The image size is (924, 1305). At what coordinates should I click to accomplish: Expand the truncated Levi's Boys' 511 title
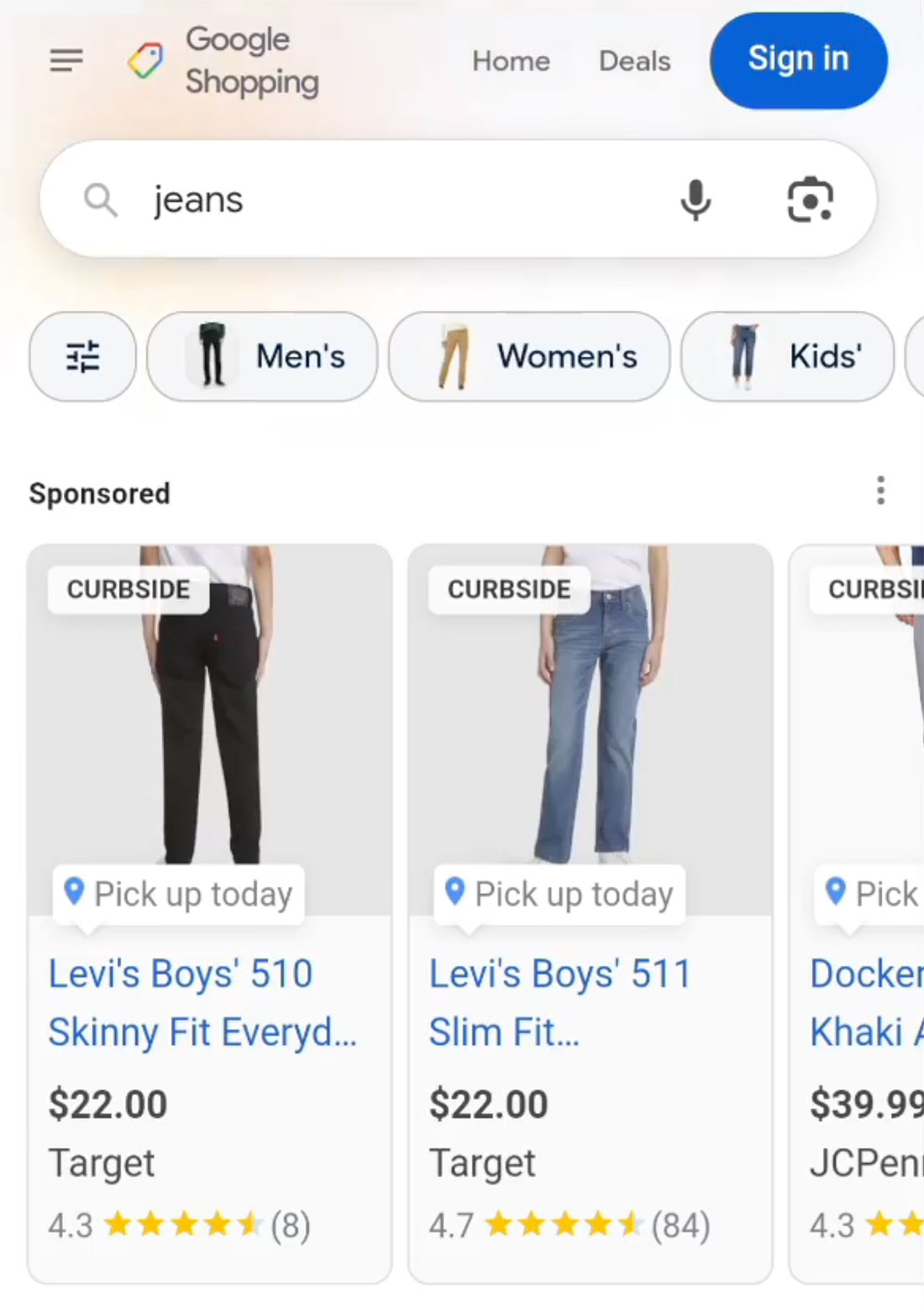pyautogui.click(x=559, y=1002)
